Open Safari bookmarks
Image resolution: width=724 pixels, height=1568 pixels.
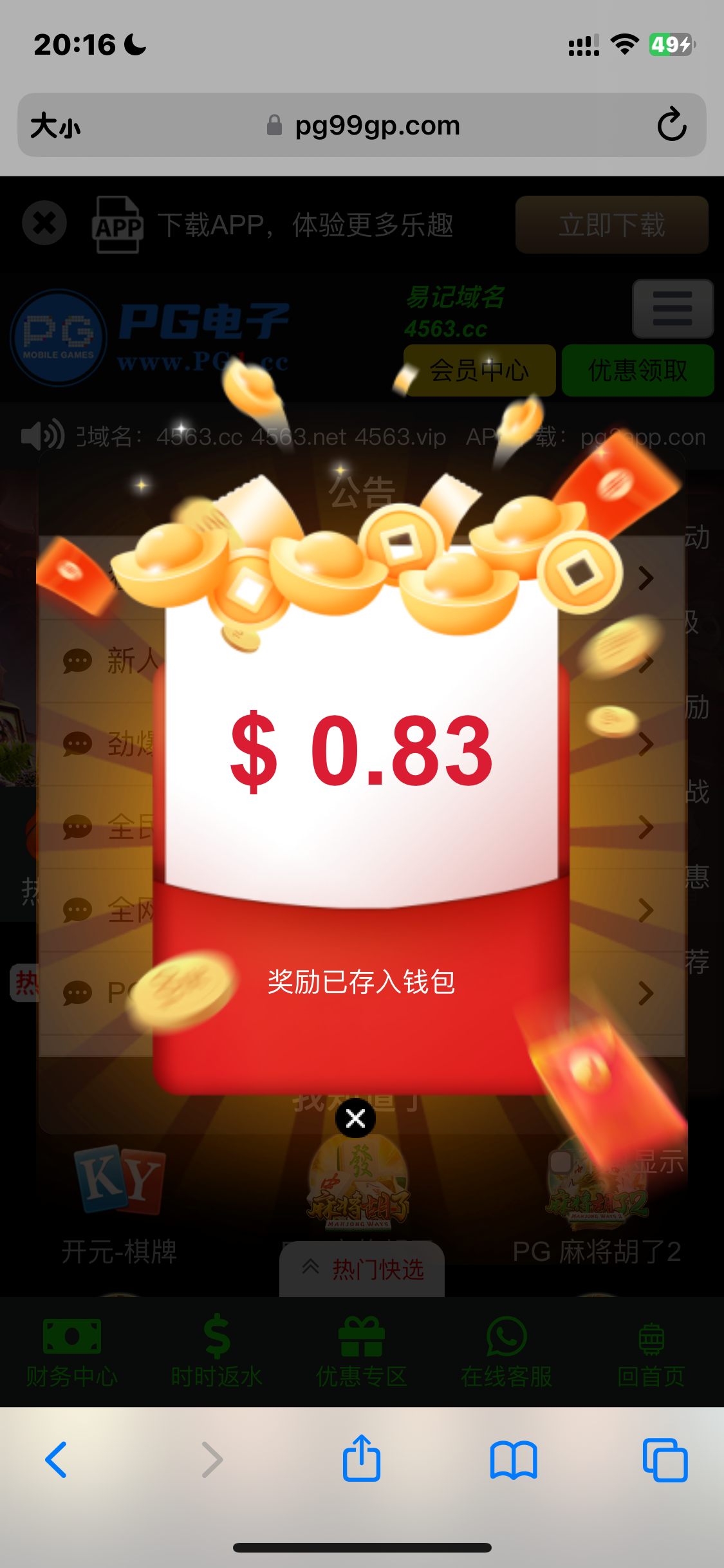513,1460
